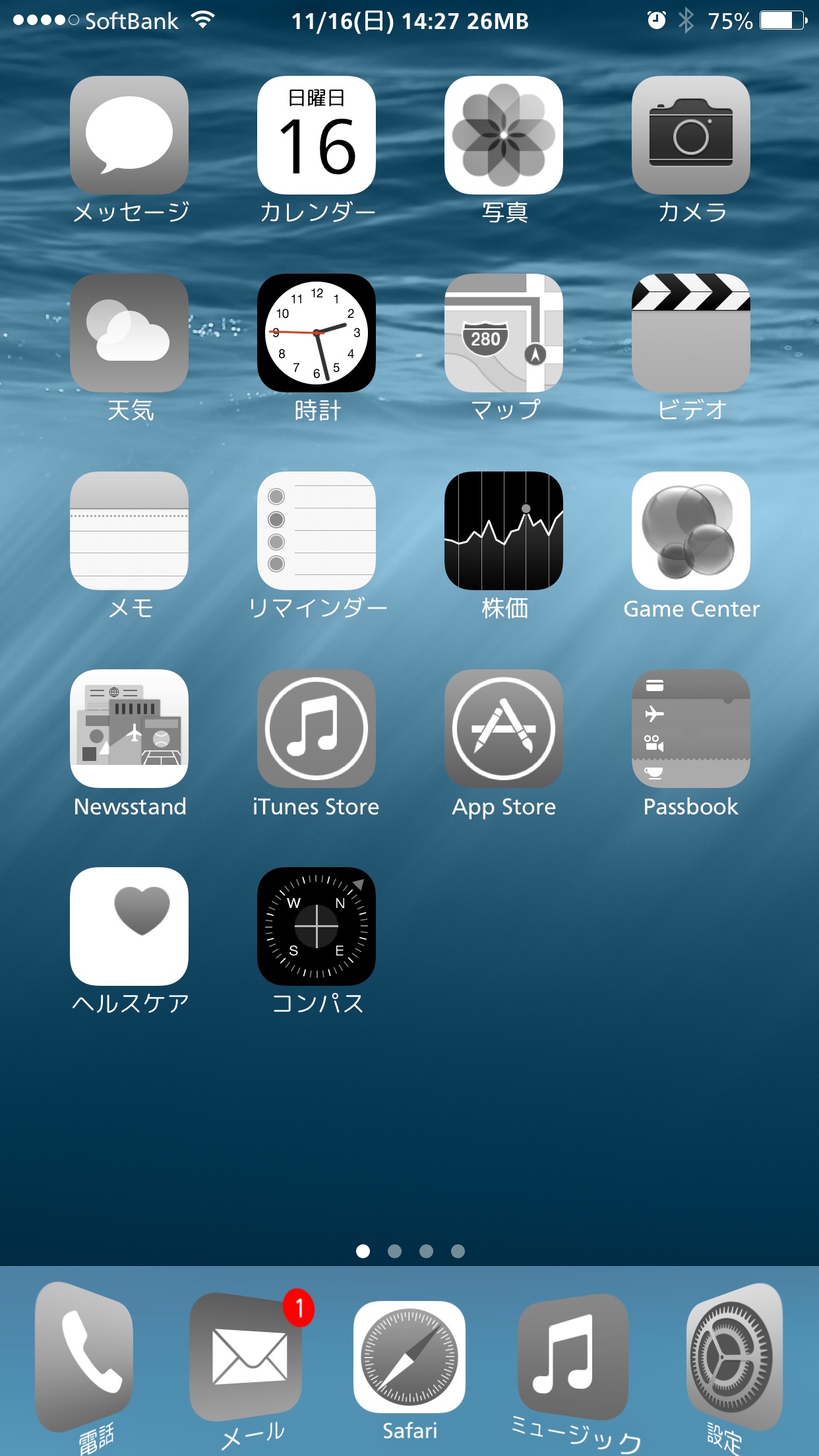
Task: Open the ヘルスケア (Health) app
Action: click(129, 926)
